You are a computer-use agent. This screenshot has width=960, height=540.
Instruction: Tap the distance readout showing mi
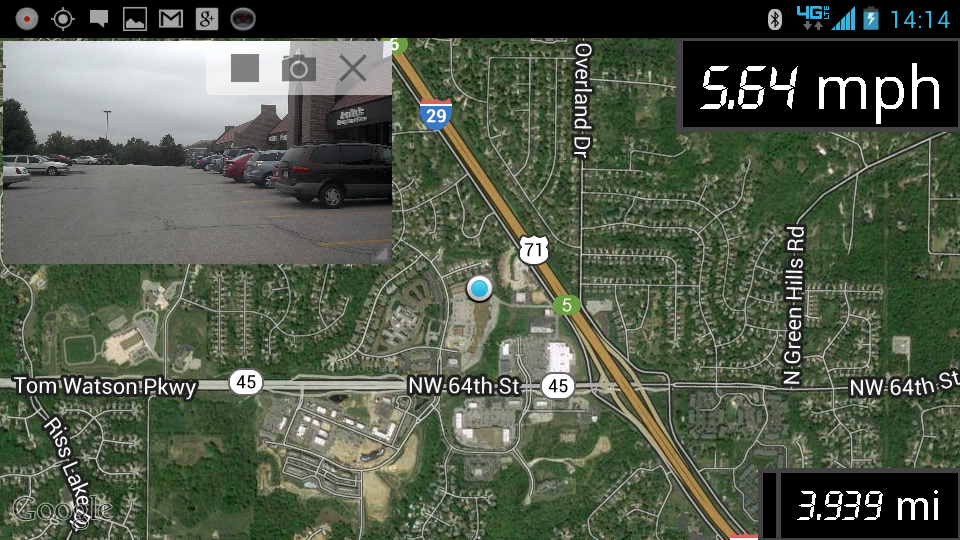[866, 505]
